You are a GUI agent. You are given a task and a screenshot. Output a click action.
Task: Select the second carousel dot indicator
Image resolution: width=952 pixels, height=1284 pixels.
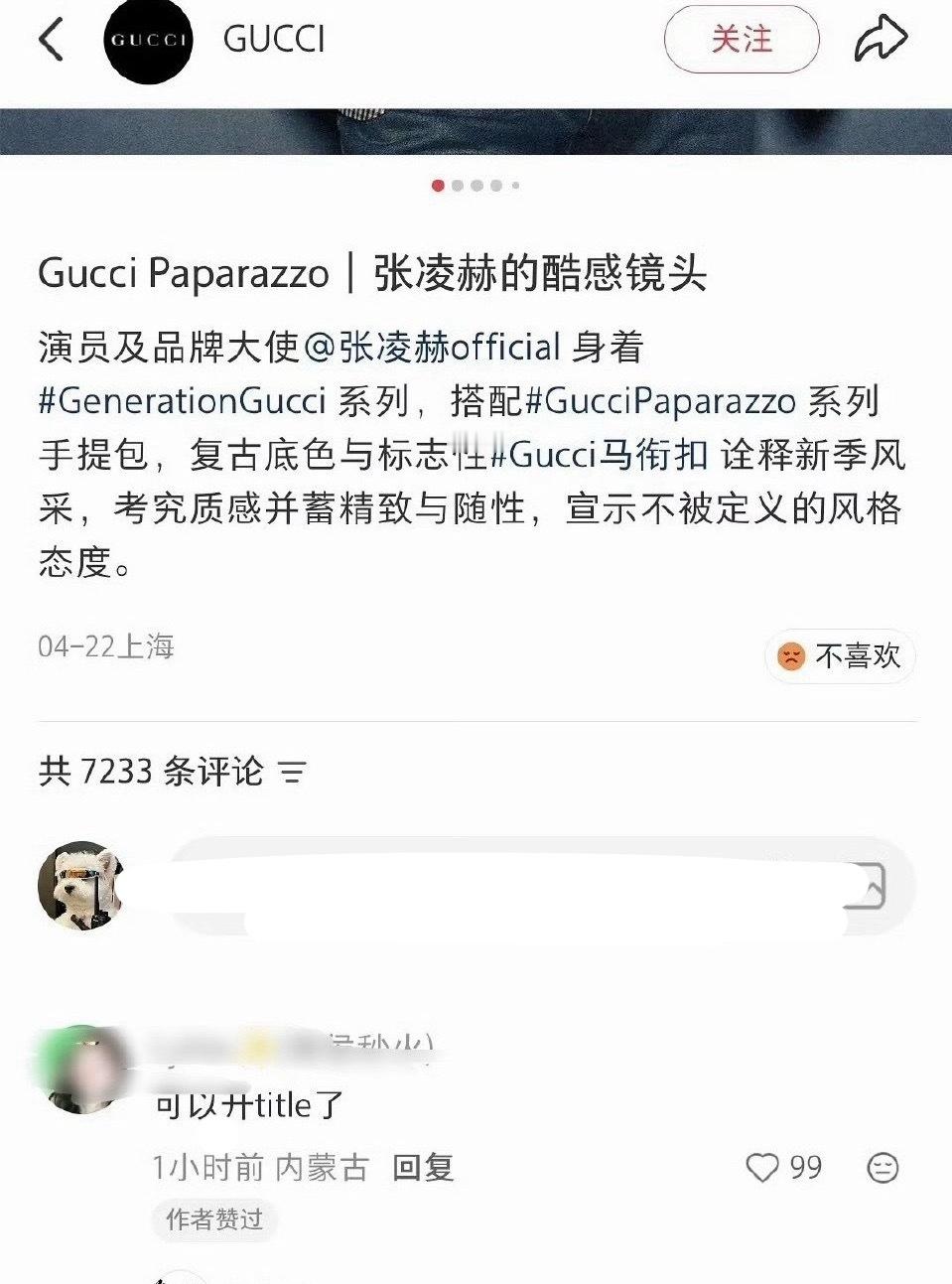[x=459, y=184]
